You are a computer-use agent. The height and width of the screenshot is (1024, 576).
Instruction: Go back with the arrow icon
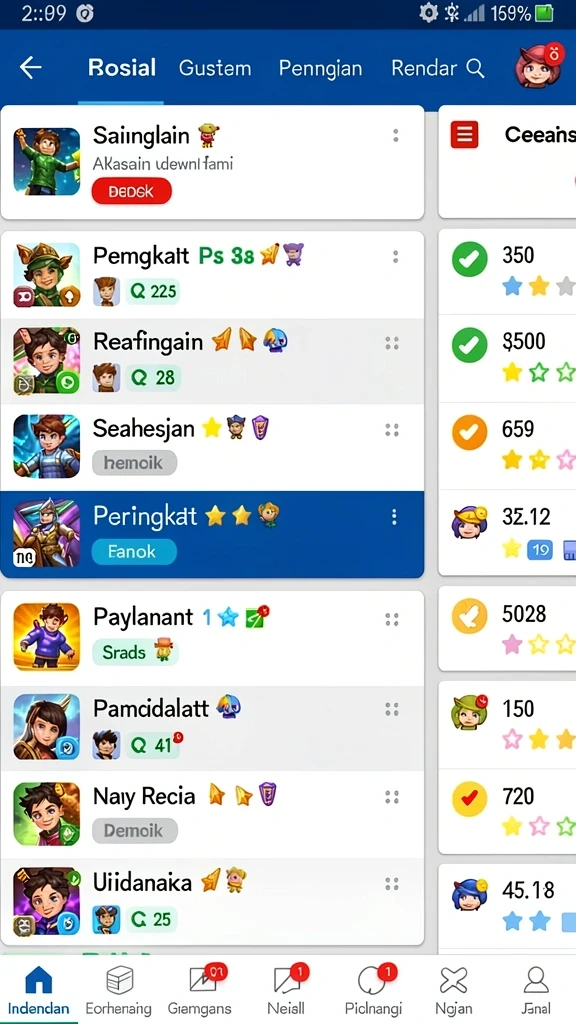pyautogui.click(x=31, y=67)
